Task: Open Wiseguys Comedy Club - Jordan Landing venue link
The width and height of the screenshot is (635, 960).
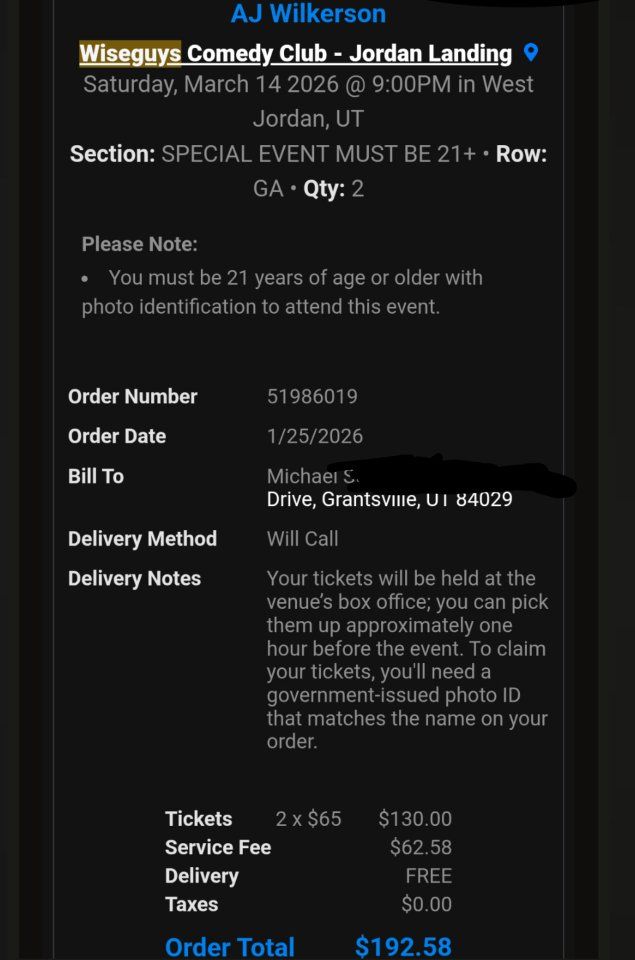Action: (295, 54)
